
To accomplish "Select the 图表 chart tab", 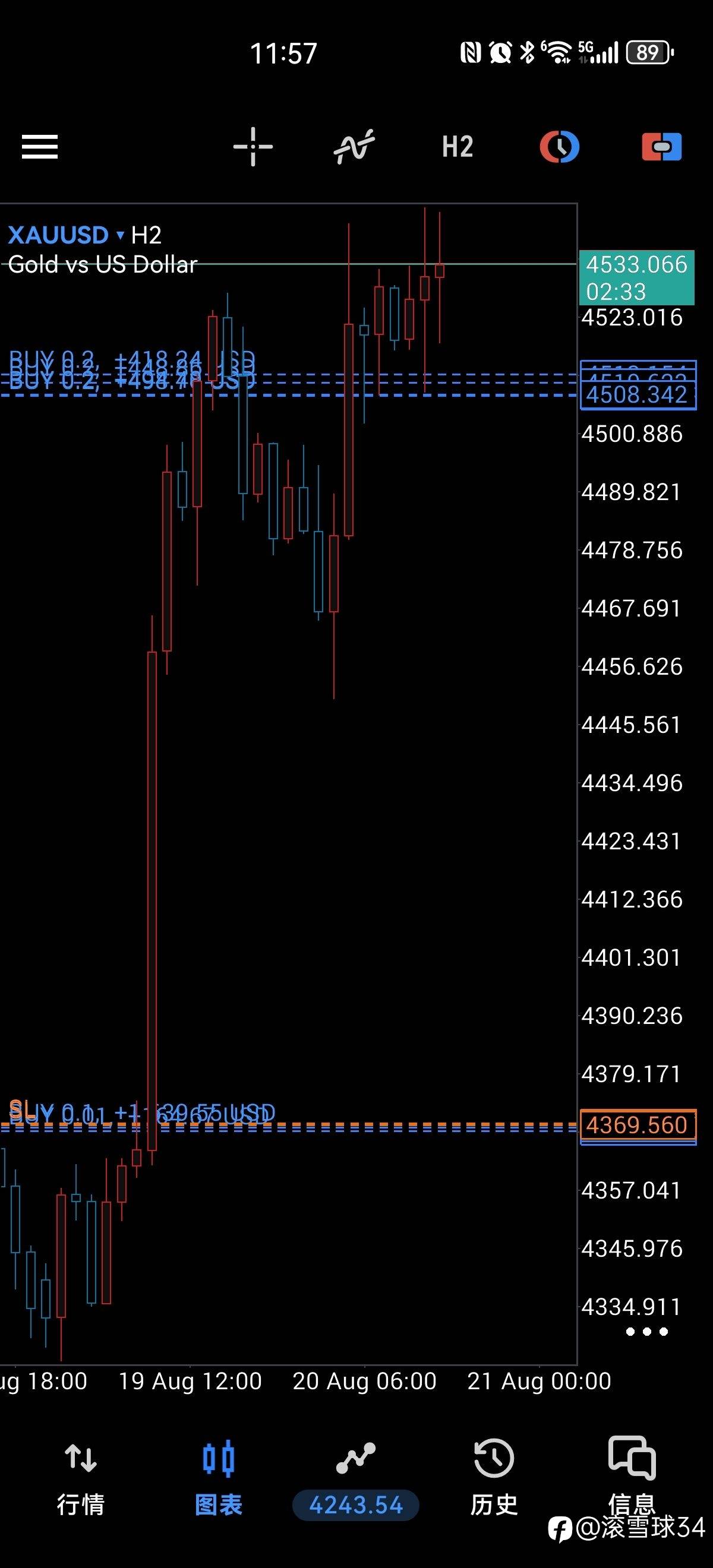I will pos(219,1478).
